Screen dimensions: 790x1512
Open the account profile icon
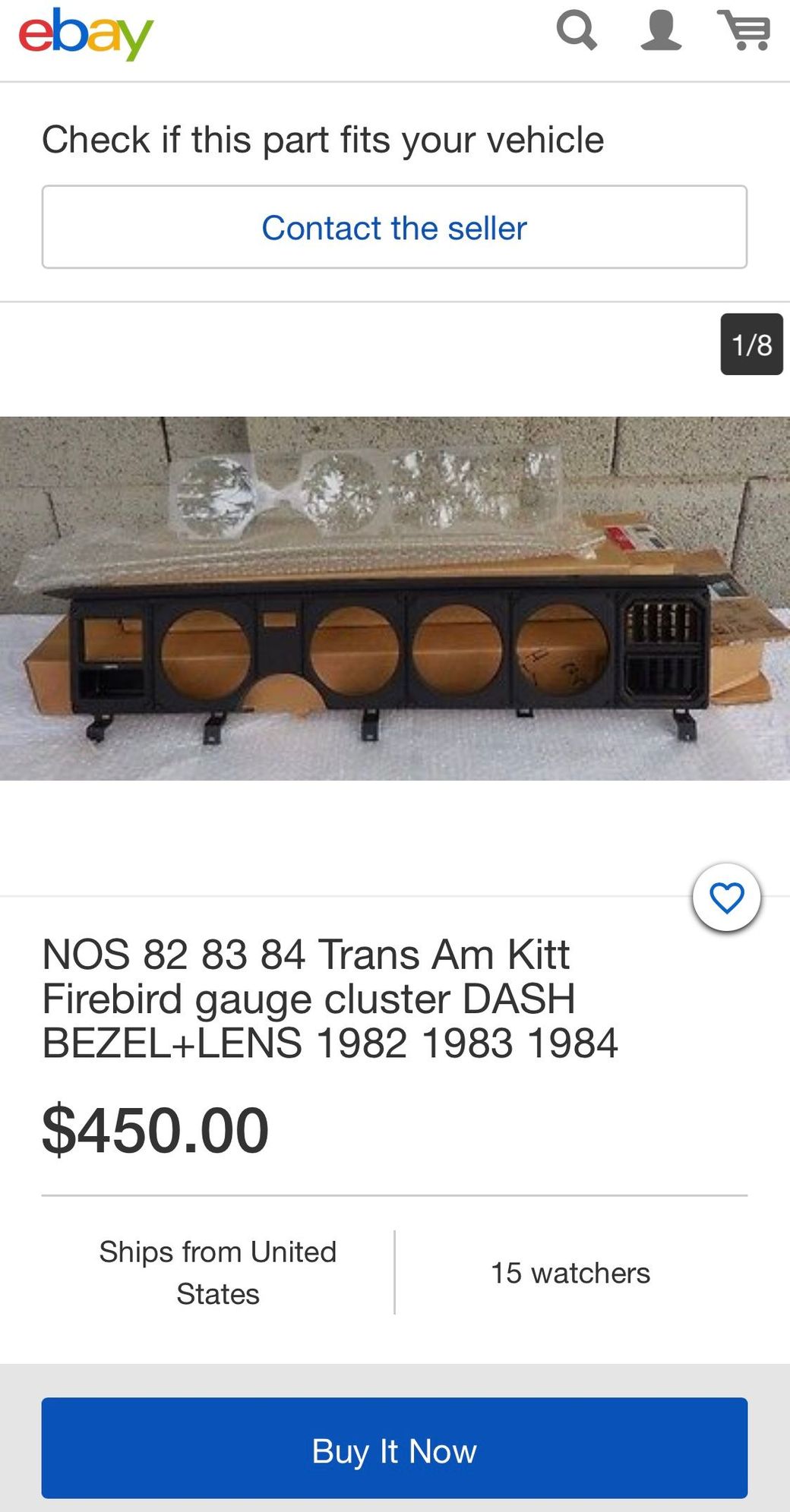pos(660,31)
